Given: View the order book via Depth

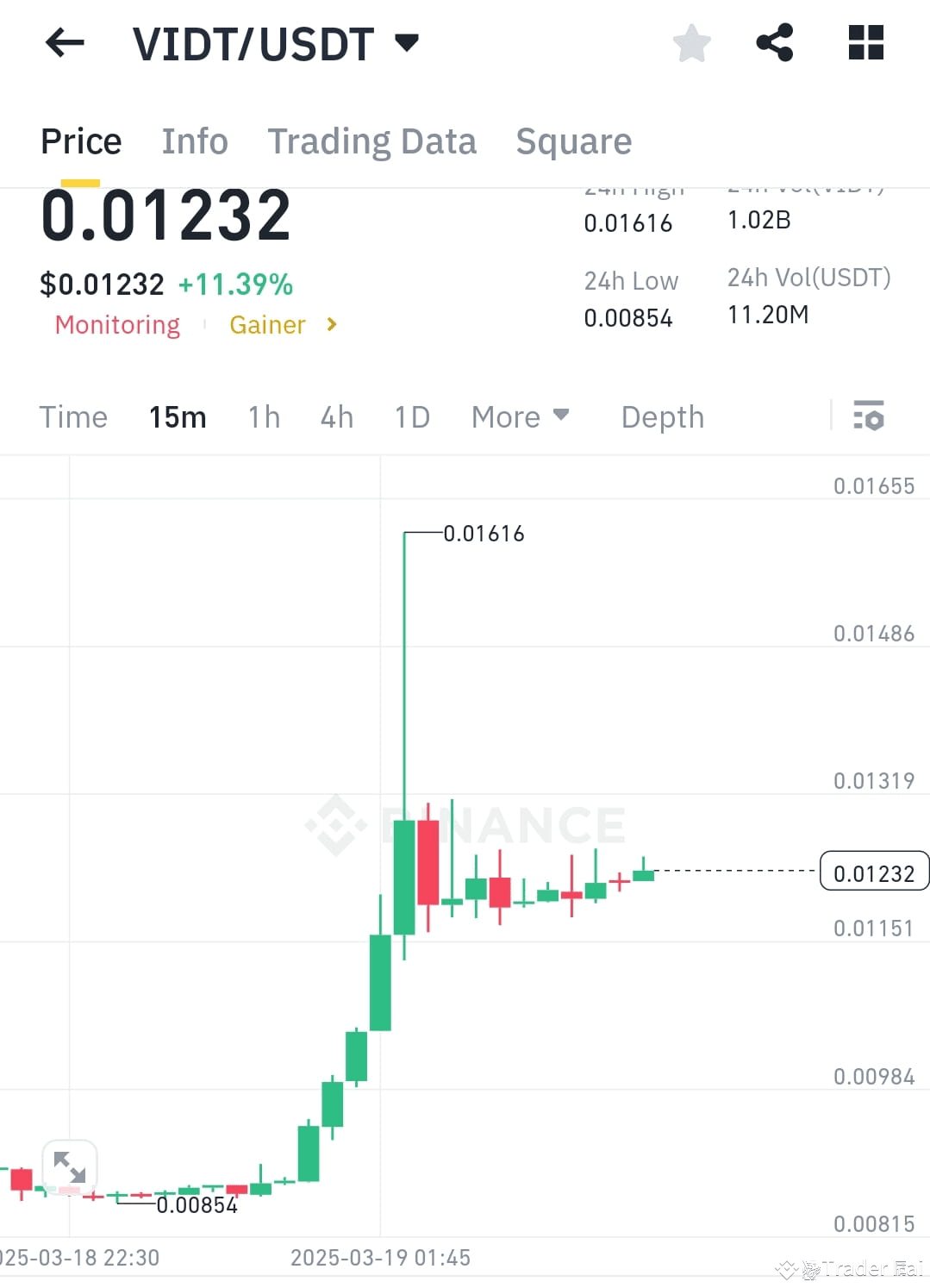Looking at the screenshot, I should pos(662,416).
